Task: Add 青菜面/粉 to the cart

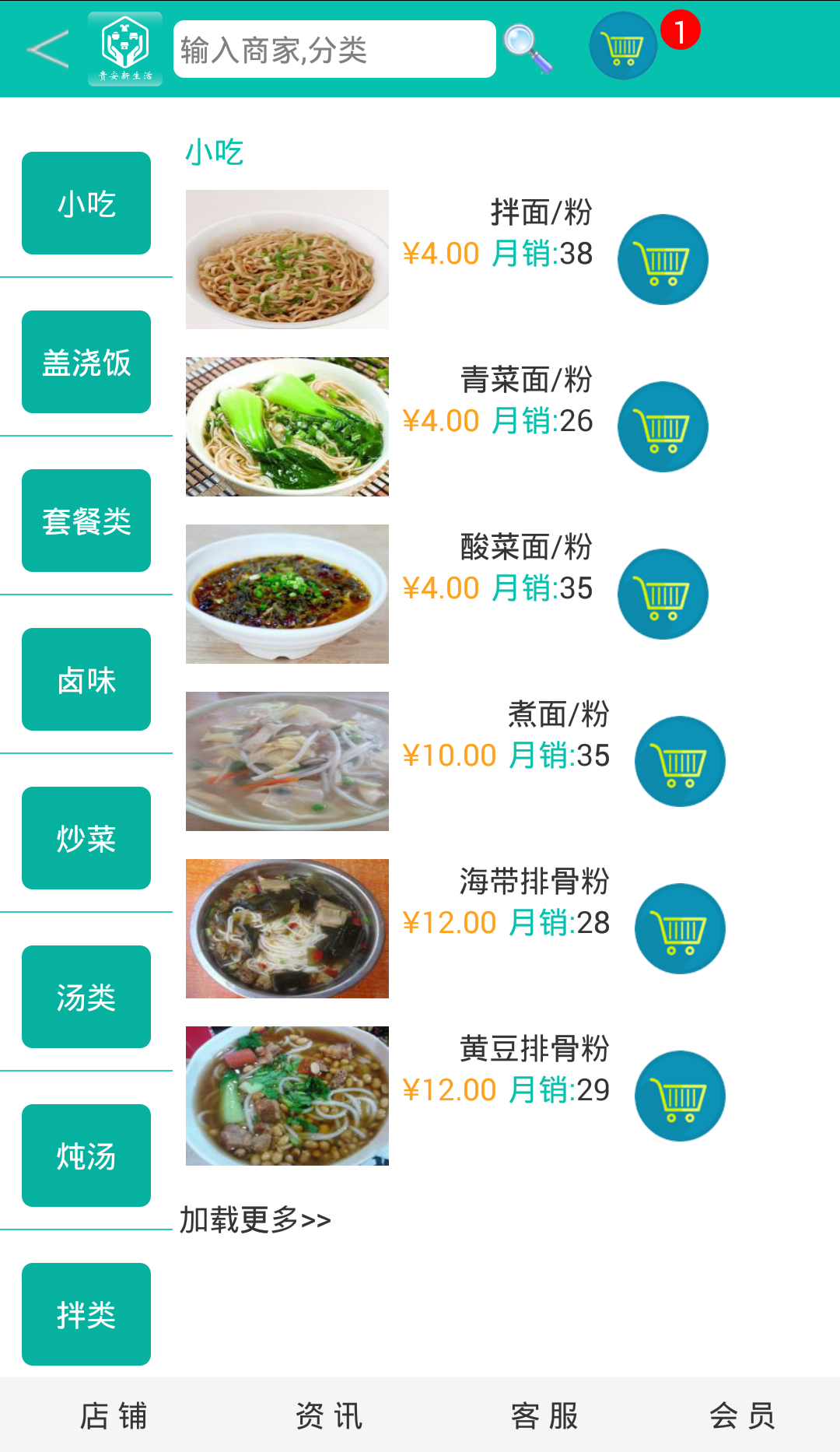Action: [663, 427]
